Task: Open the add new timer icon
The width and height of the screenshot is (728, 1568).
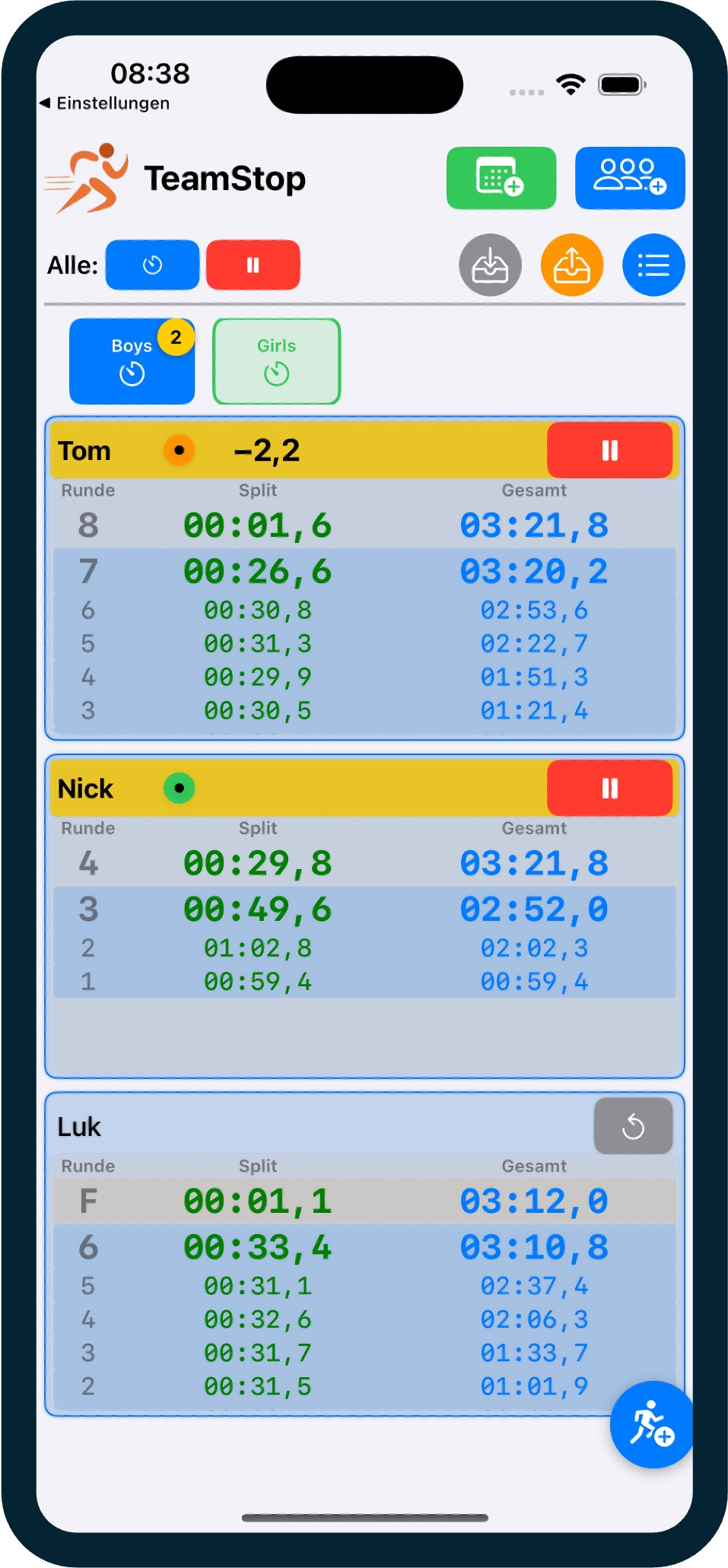Action: click(x=501, y=178)
